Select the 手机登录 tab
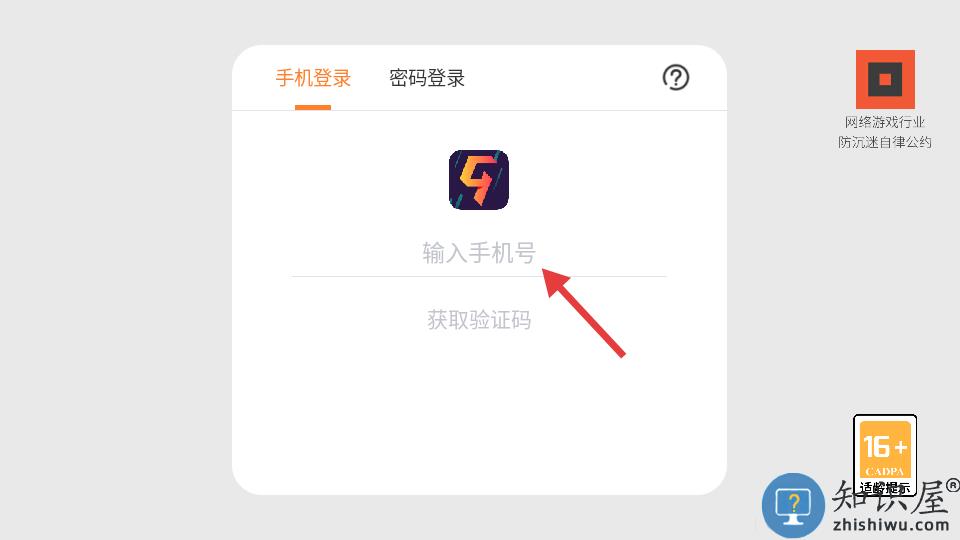Screen dimensions: 960x540 313,78
